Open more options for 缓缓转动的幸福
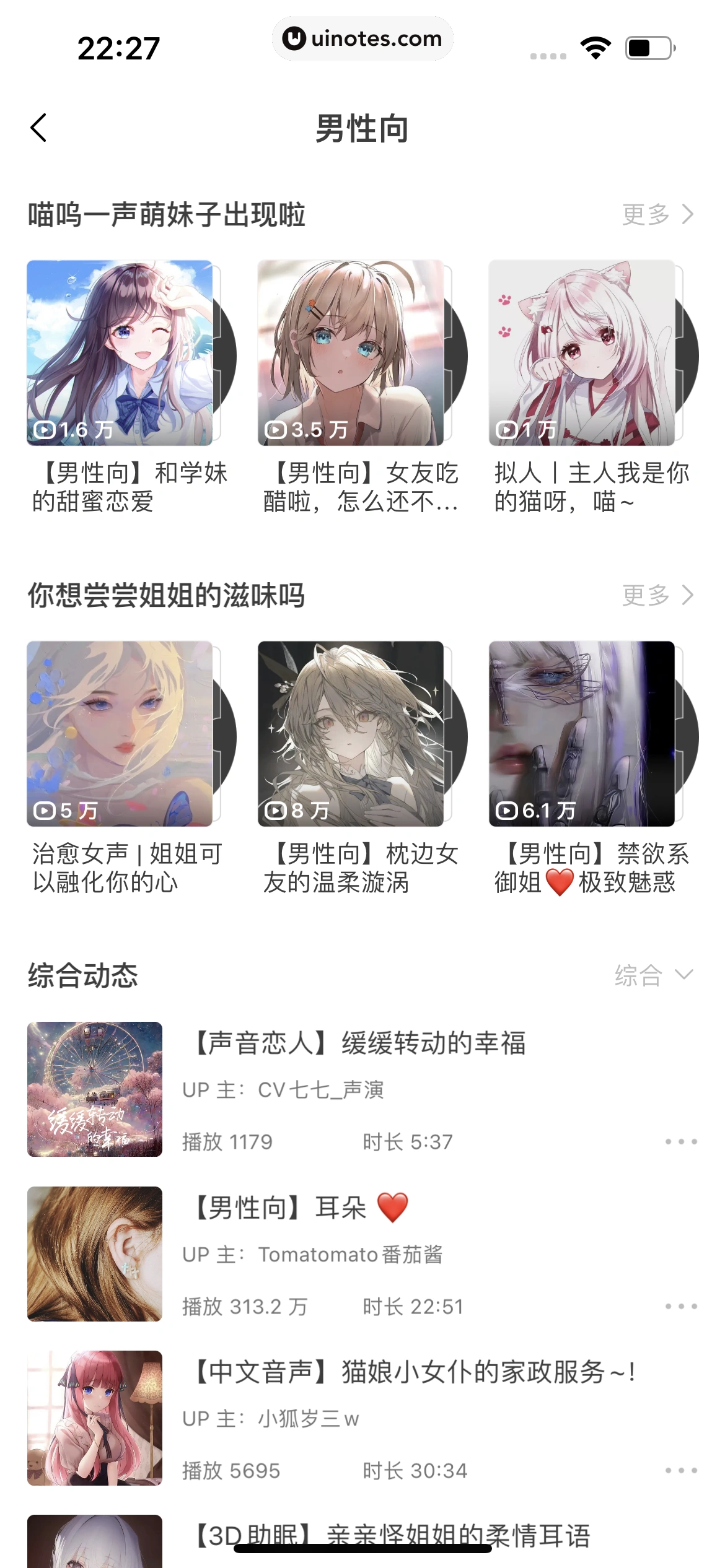This screenshot has width=725, height=1568. (681, 1141)
